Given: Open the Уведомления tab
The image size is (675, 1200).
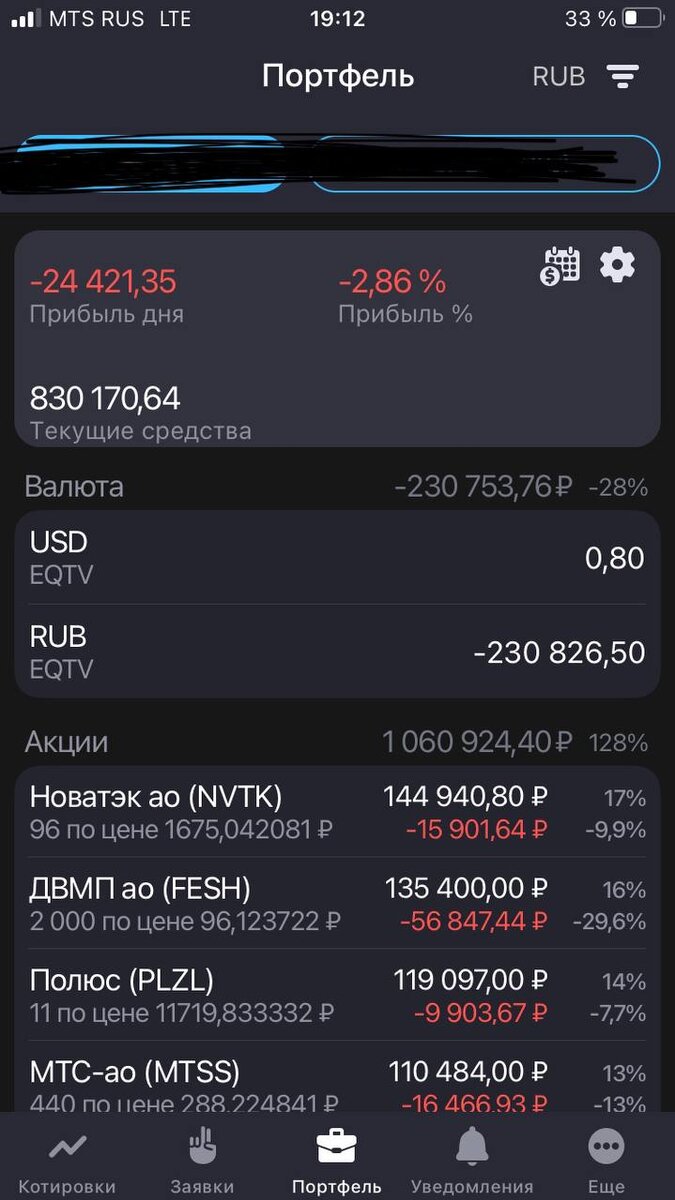Looking at the screenshot, I should click(472, 1162).
